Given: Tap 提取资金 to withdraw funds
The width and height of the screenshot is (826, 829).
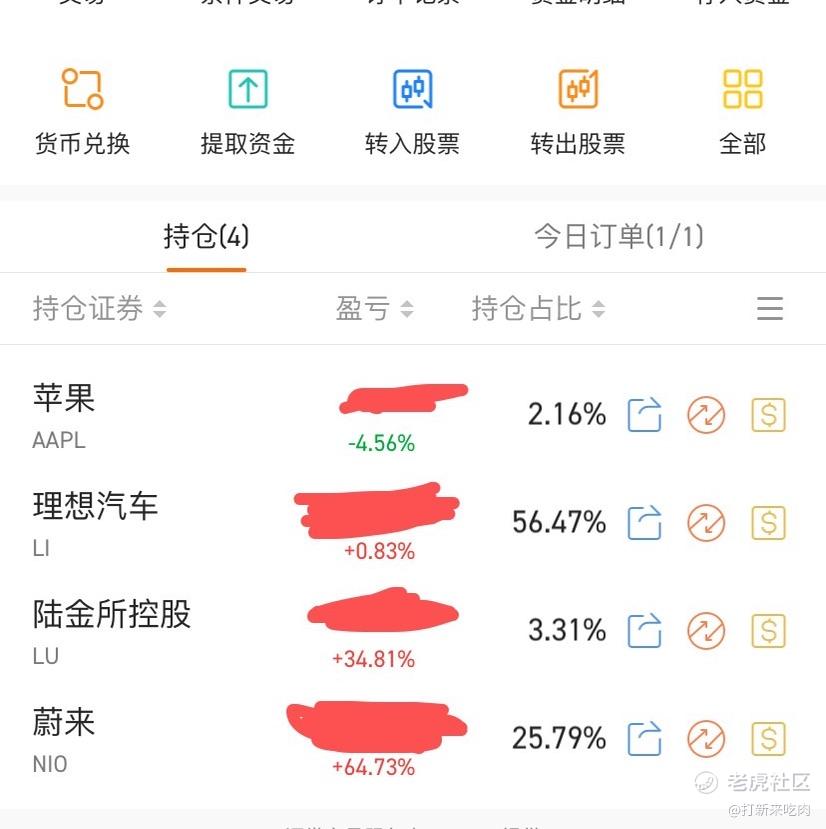Looking at the screenshot, I should pyautogui.click(x=247, y=112).
